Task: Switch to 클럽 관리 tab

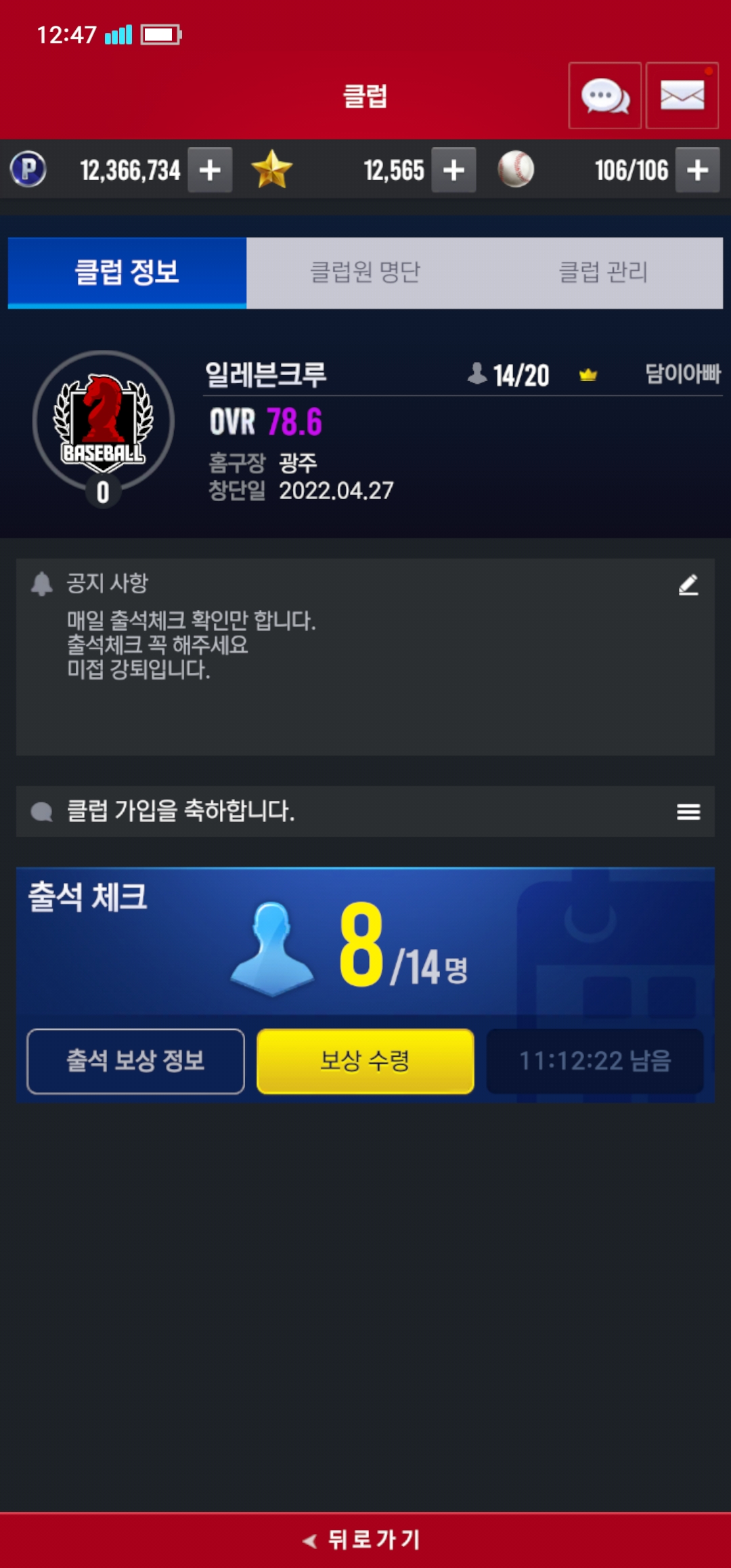Action: 603,273
